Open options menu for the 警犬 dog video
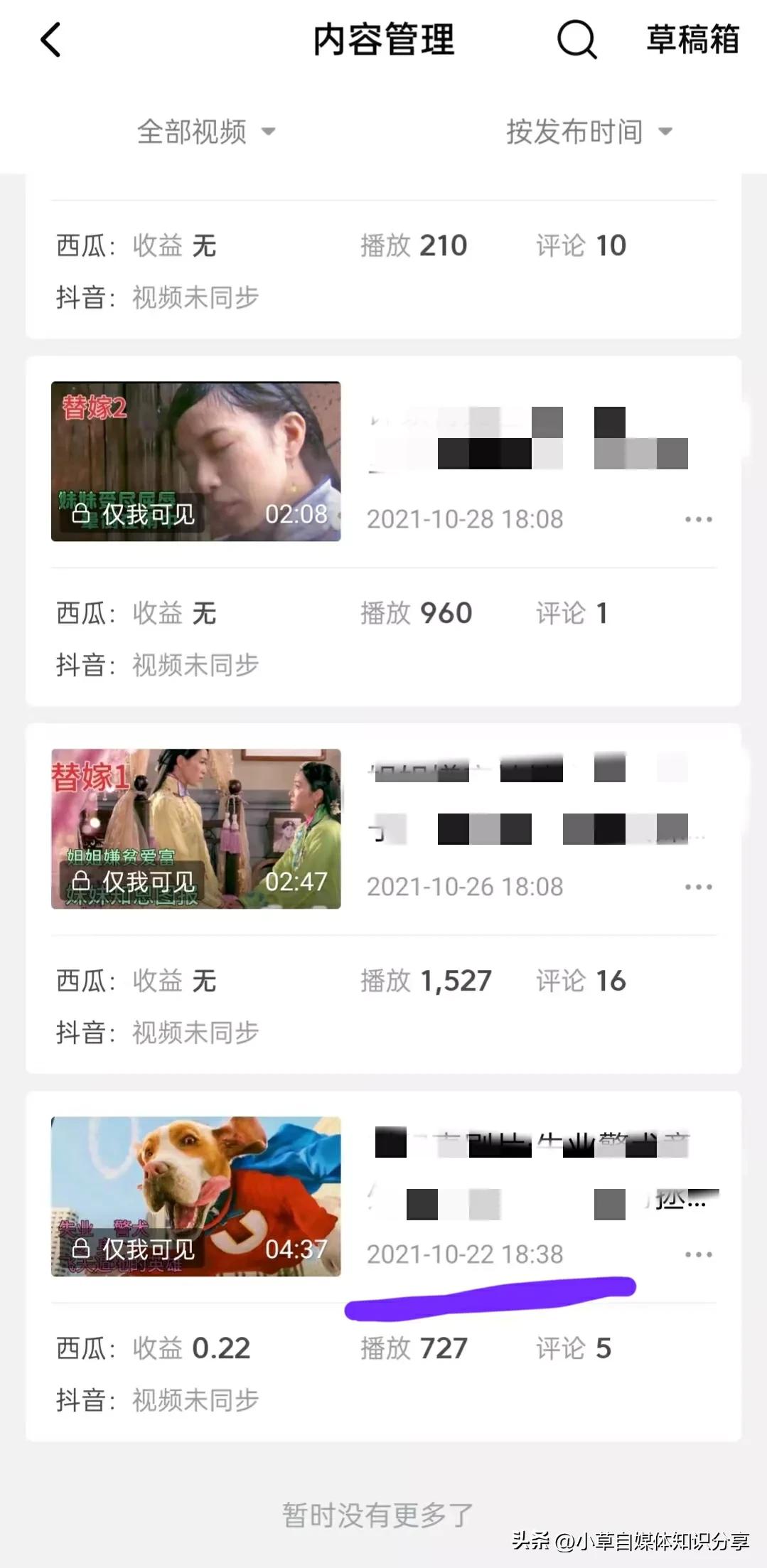The height and width of the screenshot is (1568, 767). click(x=699, y=1254)
